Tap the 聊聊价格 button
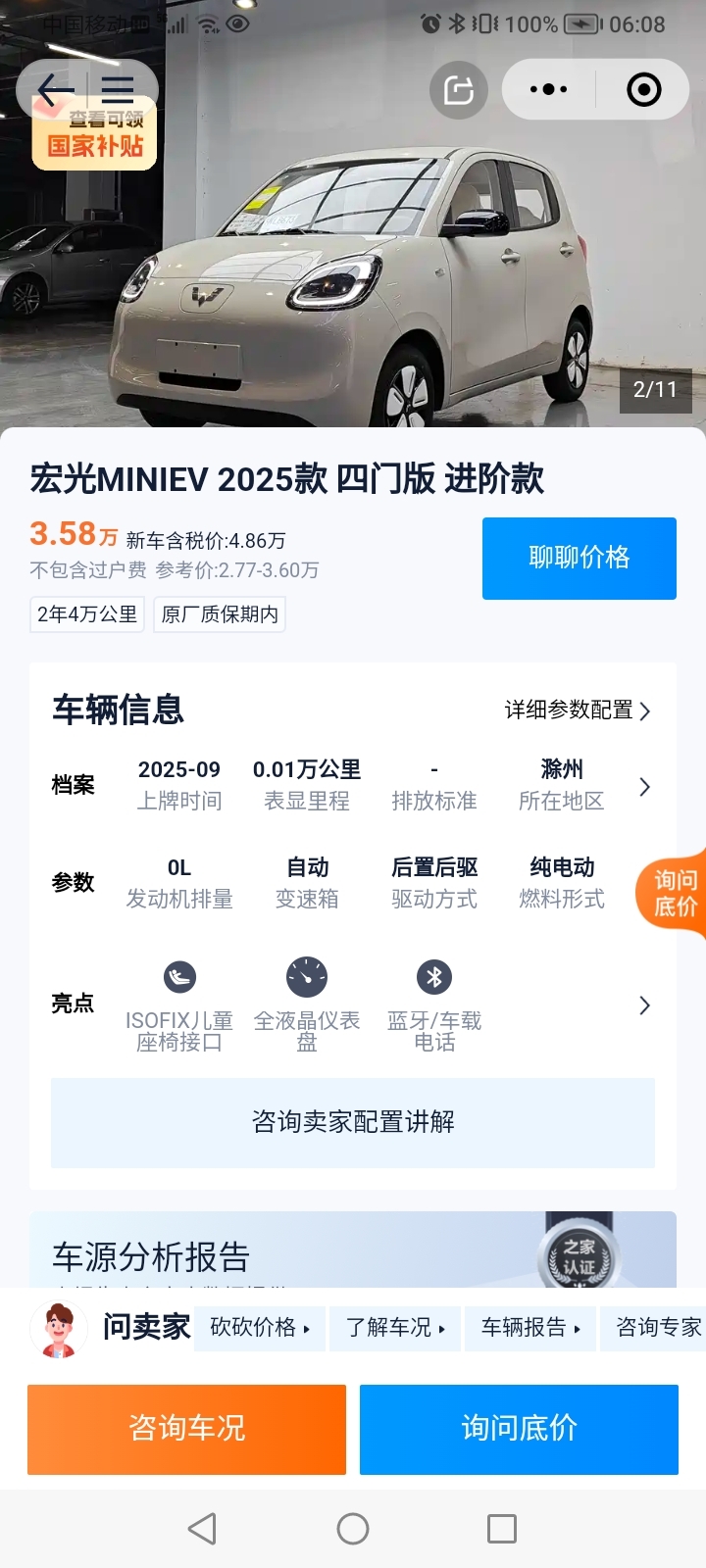706x1568 pixels. coord(579,558)
